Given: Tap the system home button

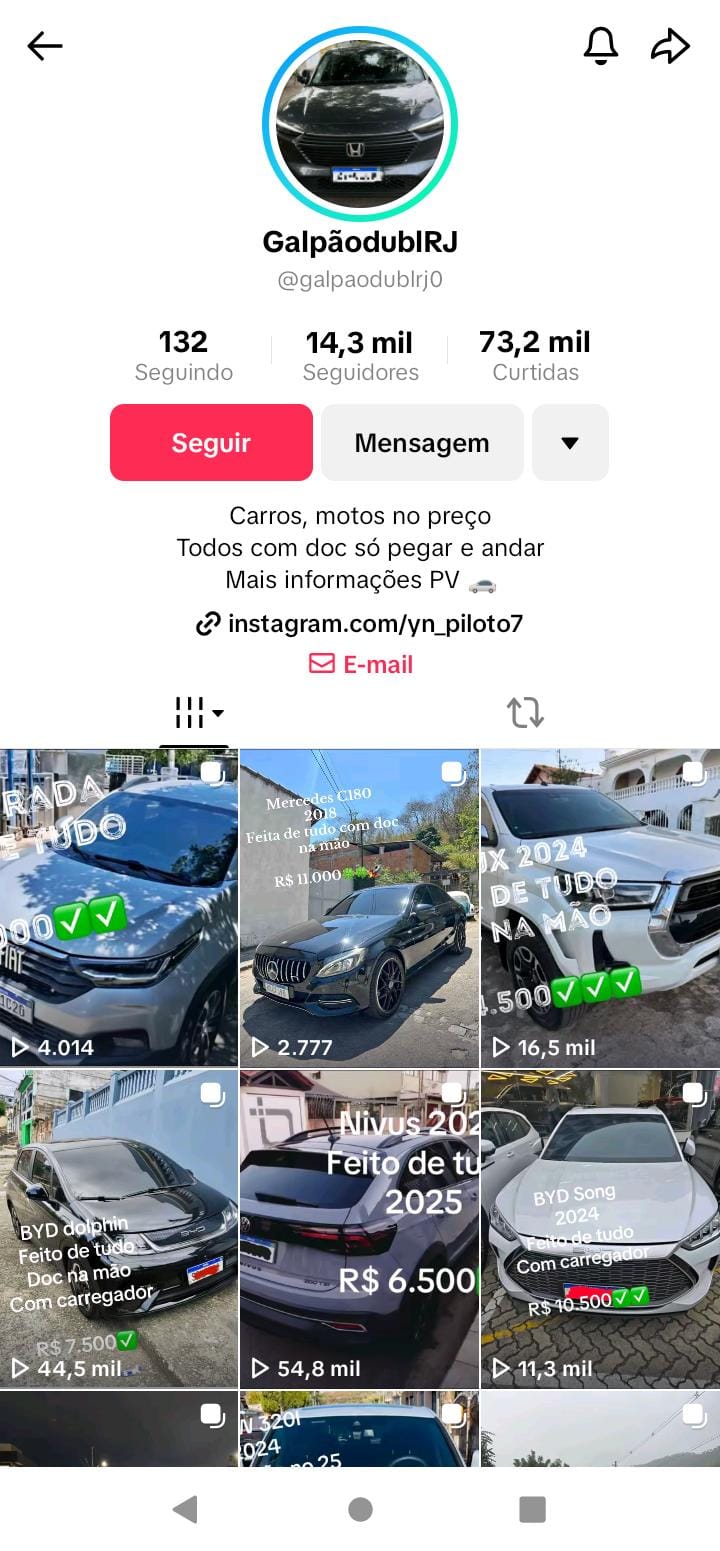Looking at the screenshot, I should point(360,1509).
